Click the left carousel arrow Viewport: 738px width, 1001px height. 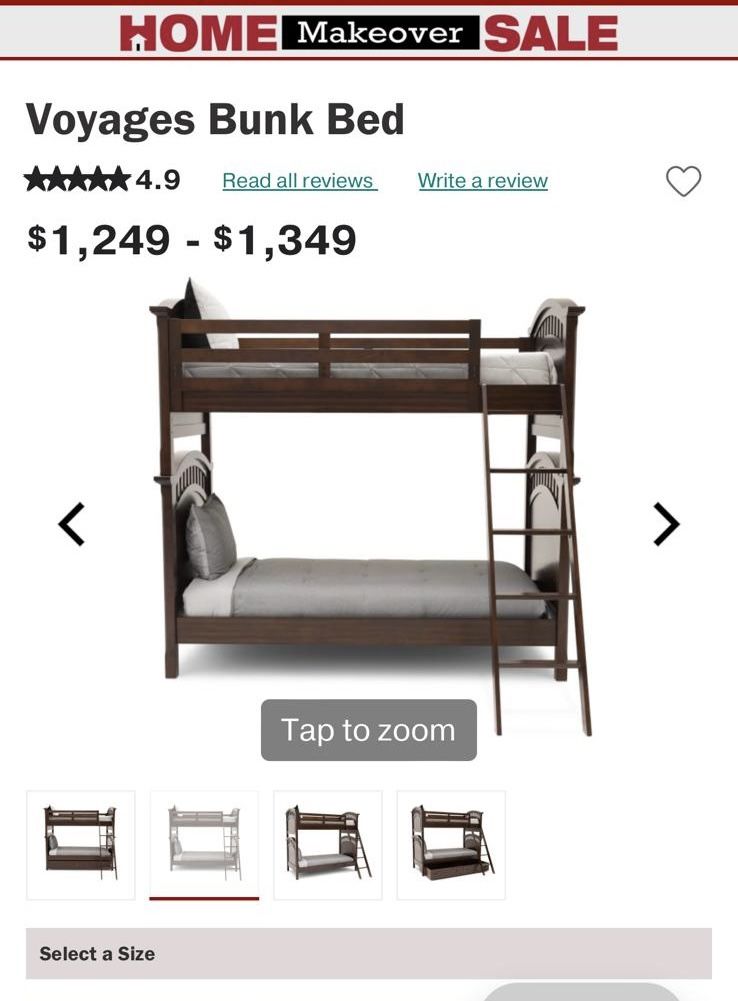71,522
